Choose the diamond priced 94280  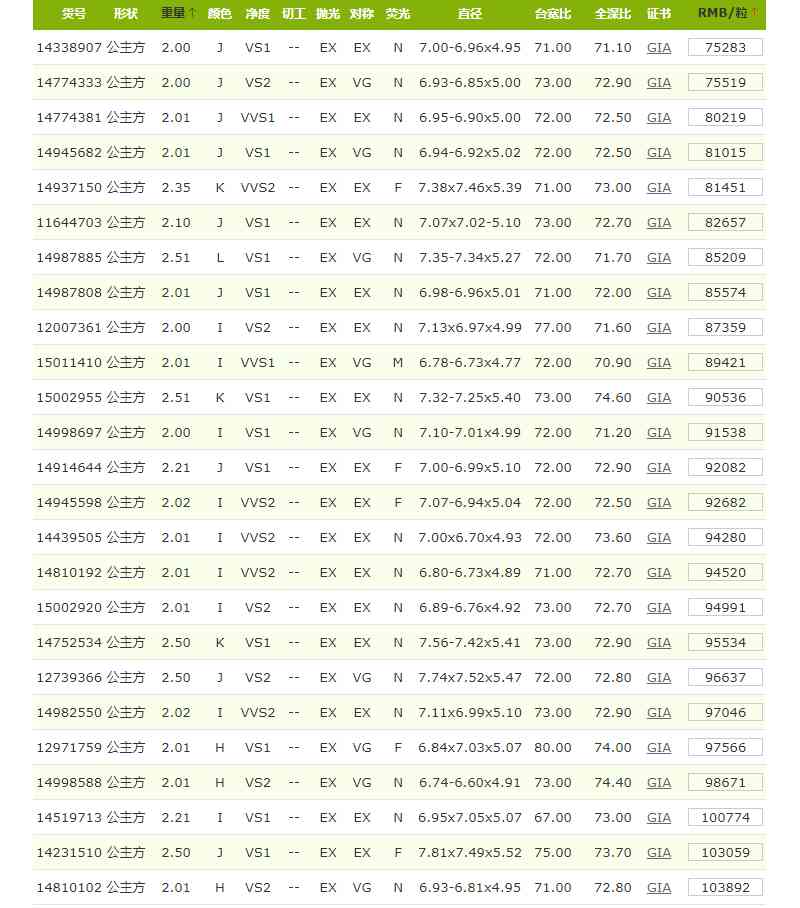[726, 538]
